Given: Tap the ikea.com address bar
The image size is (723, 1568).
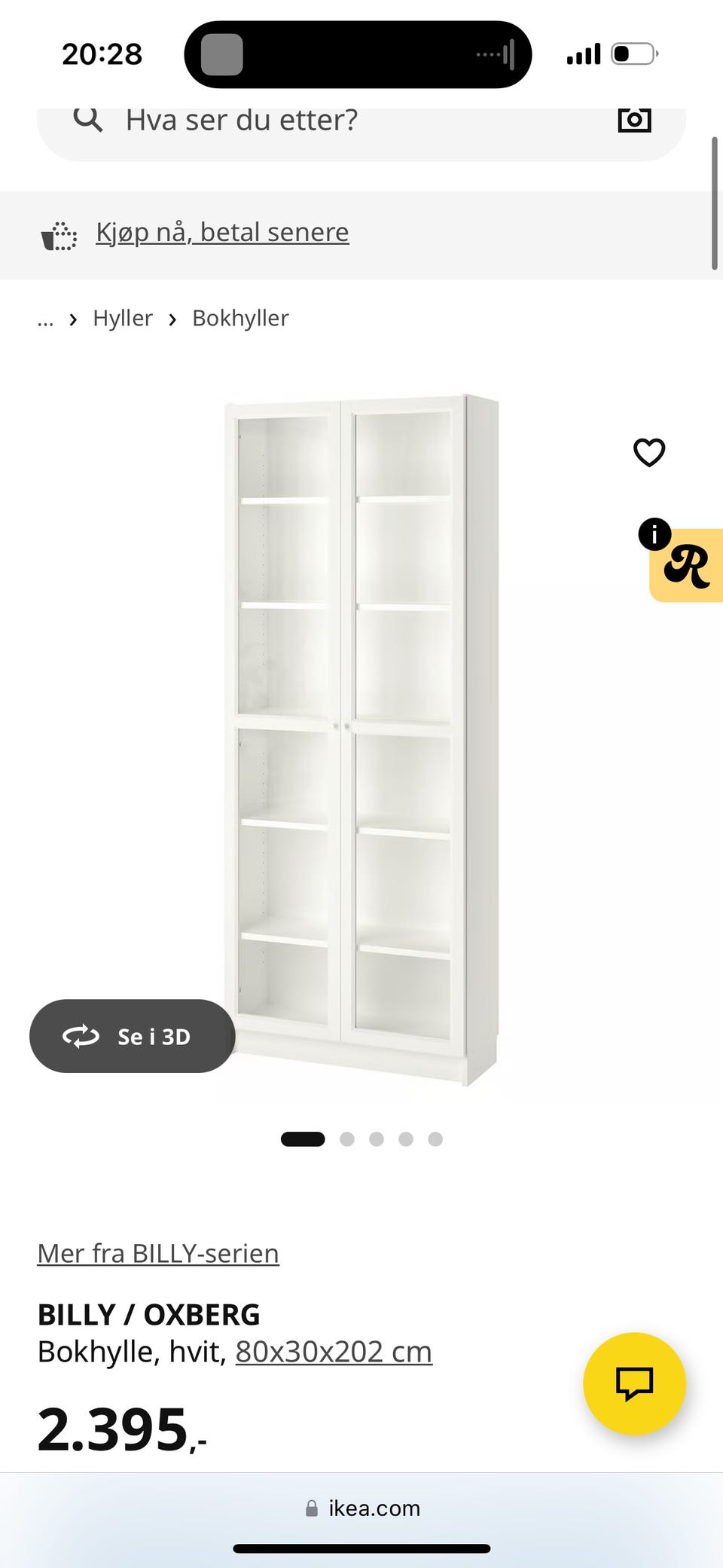Looking at the screenshot, I should [x=362, y=1508].
